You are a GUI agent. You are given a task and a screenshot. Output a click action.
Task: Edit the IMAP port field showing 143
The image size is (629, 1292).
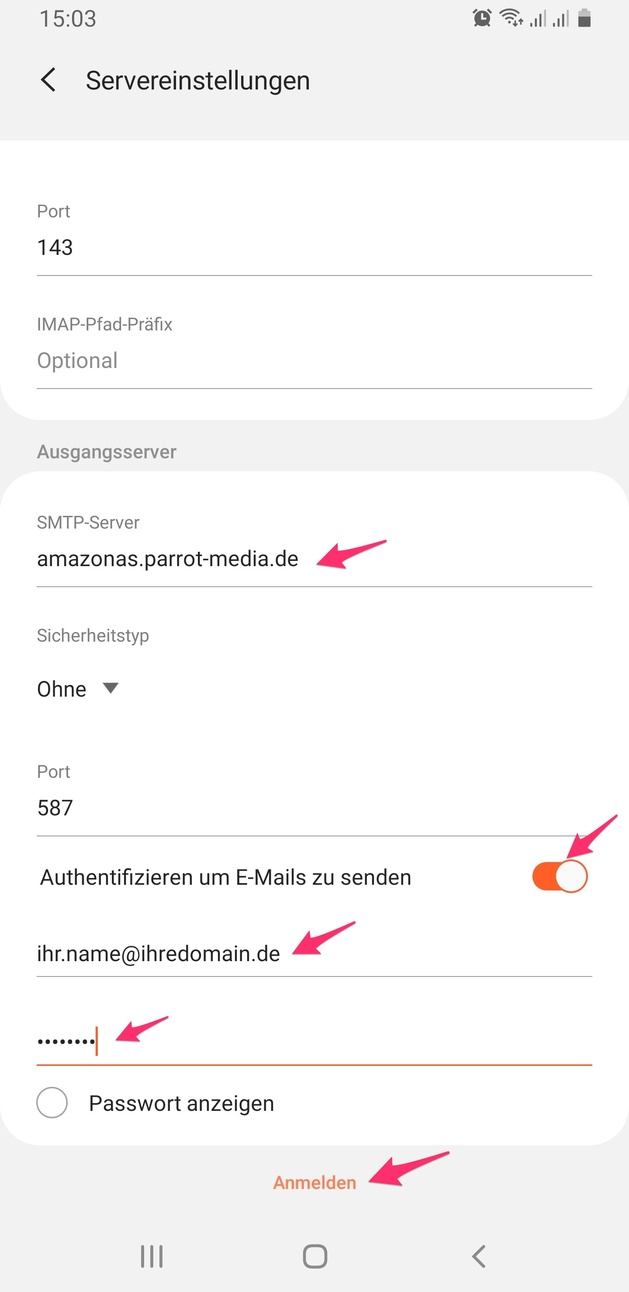tap(314, 247)
